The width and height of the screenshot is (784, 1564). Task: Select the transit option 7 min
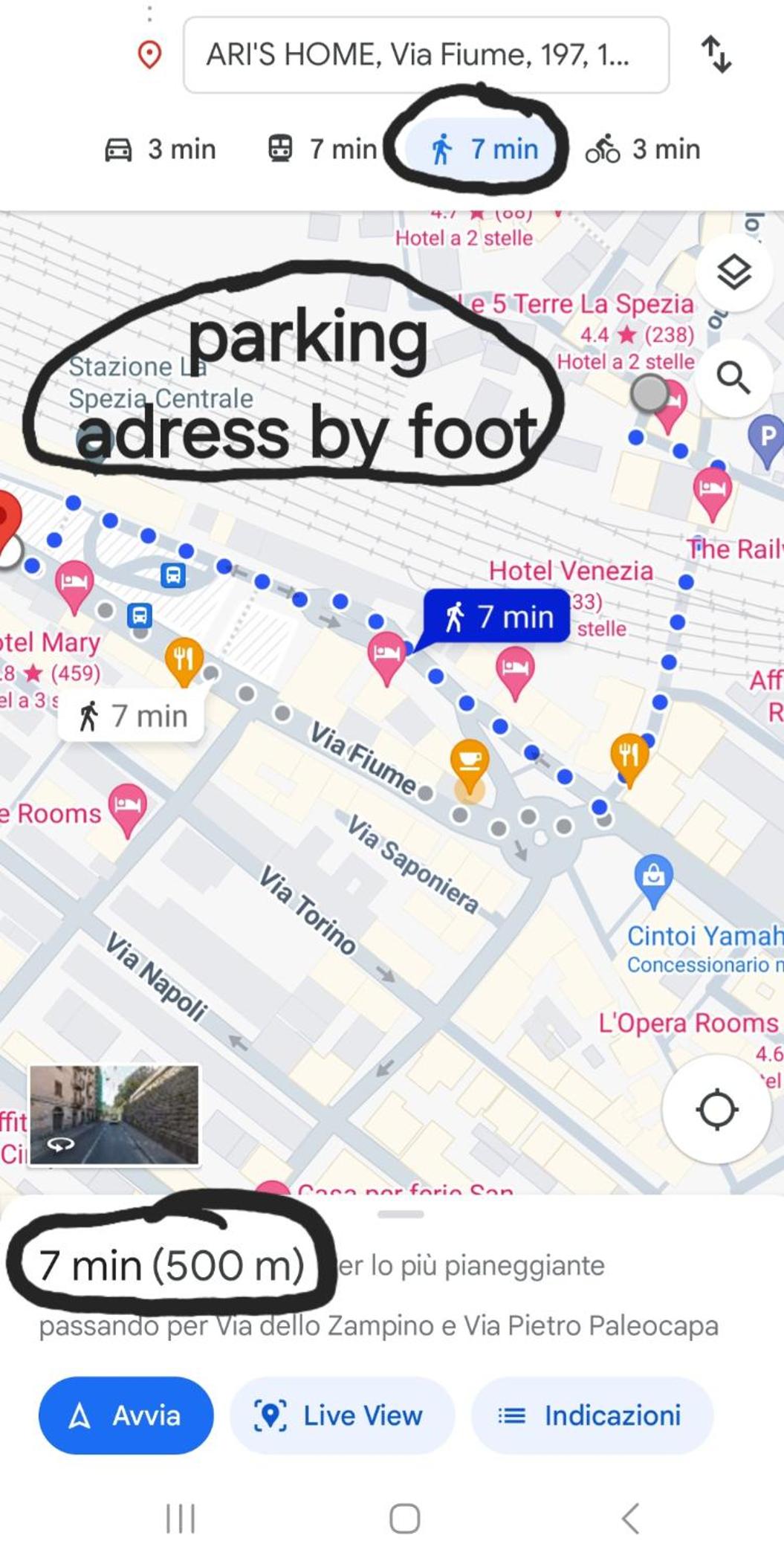click(322, 149)
